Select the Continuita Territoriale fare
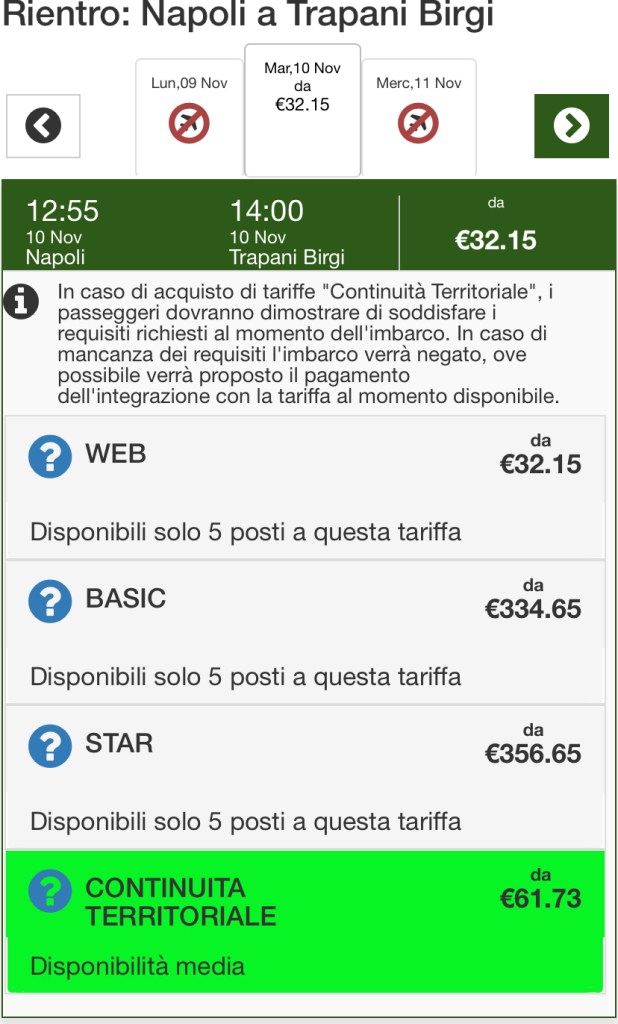Image resolution: width=618 pixels, height=1024 pixels. point(305,921)
